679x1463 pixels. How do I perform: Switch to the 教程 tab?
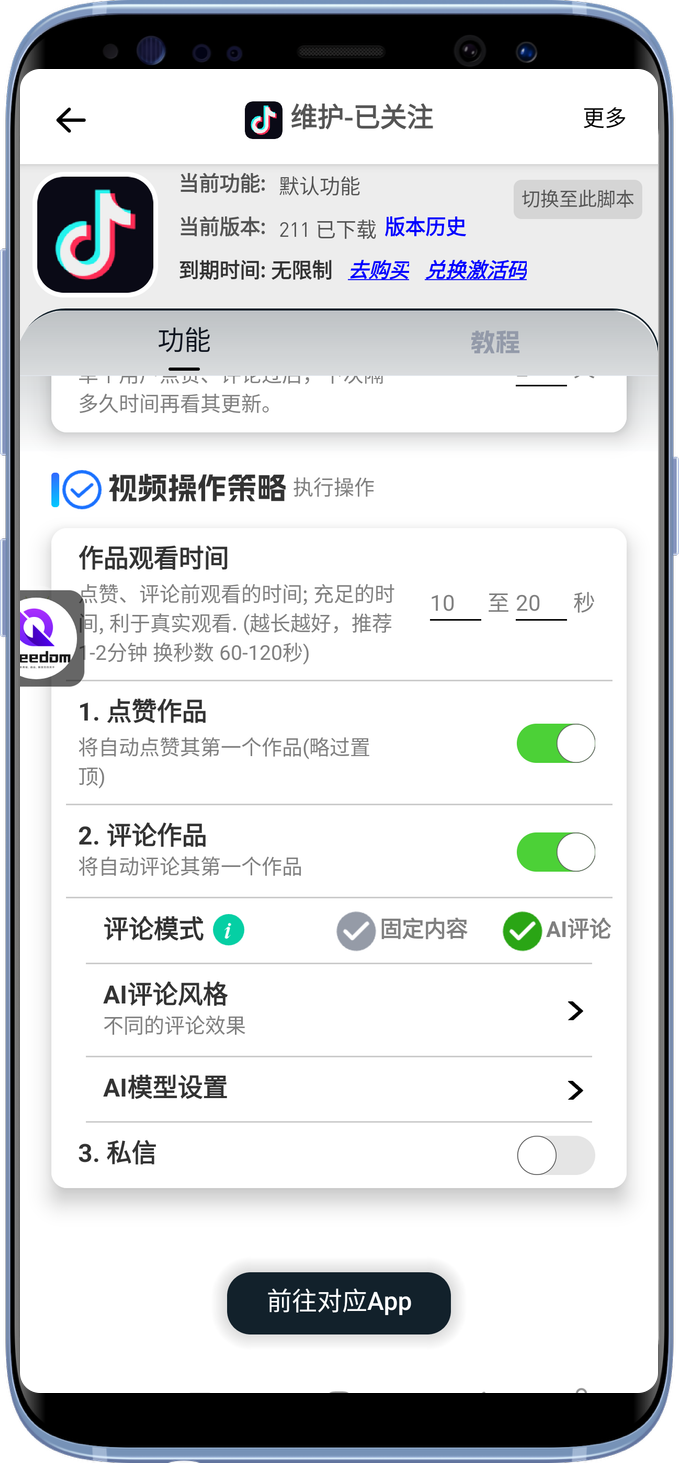pyautogui.click(x=495, y=343)
